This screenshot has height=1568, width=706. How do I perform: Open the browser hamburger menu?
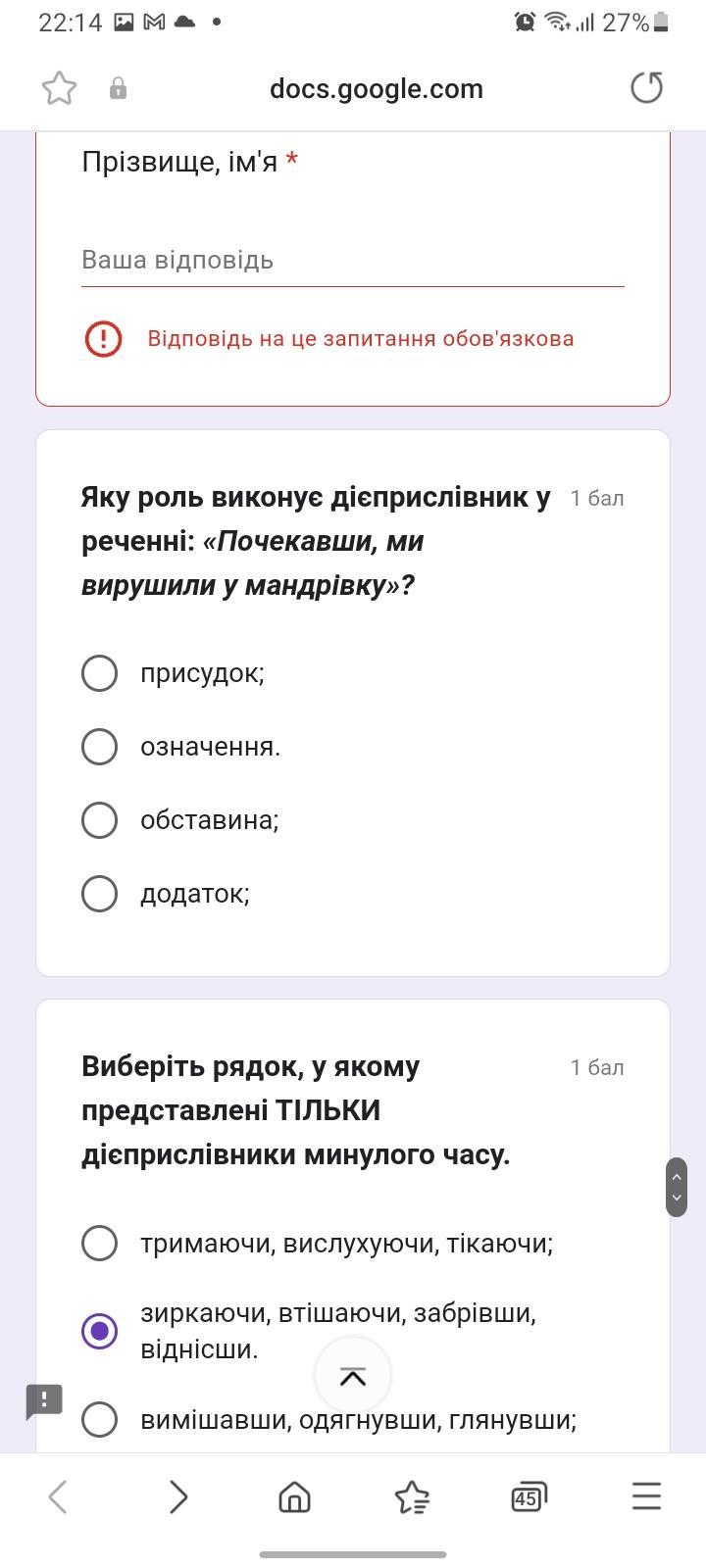tap(646, 1496)
